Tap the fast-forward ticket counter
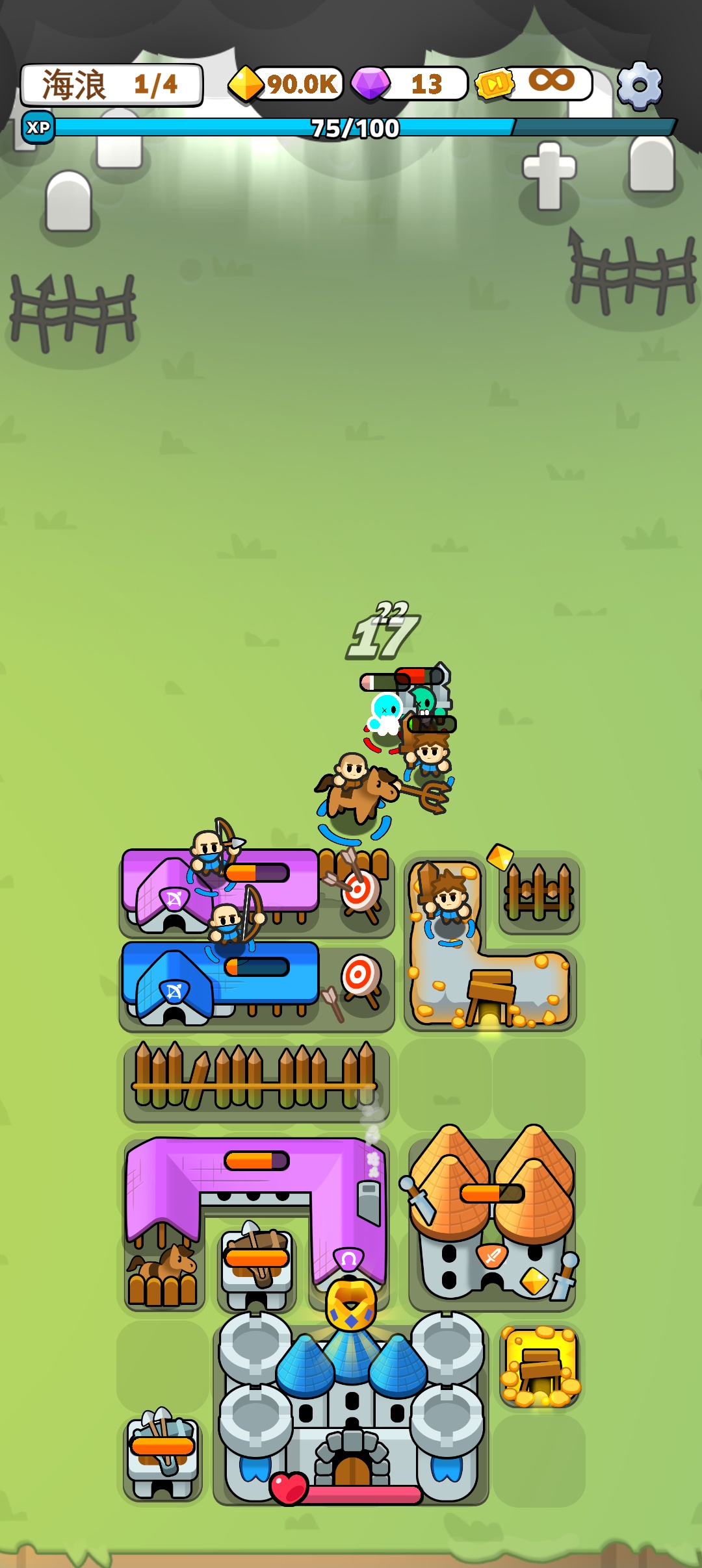Image resolution: width=702 pixels, height=1568 pixels. (534, 84)
